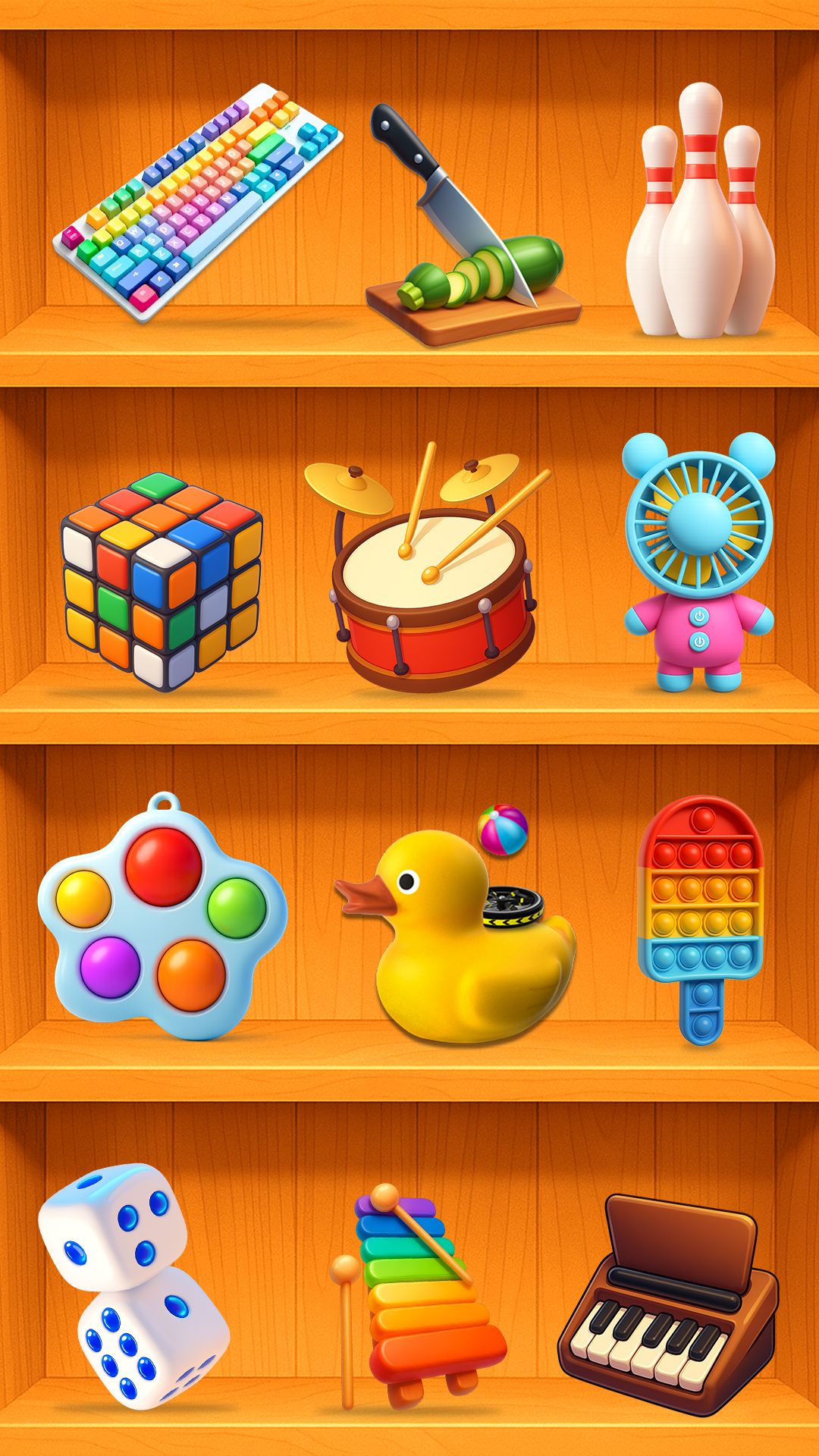Viewport: 819px width, 1456px height.
Task: Select the brown mini piano toy
Action: click(669, 1304)
